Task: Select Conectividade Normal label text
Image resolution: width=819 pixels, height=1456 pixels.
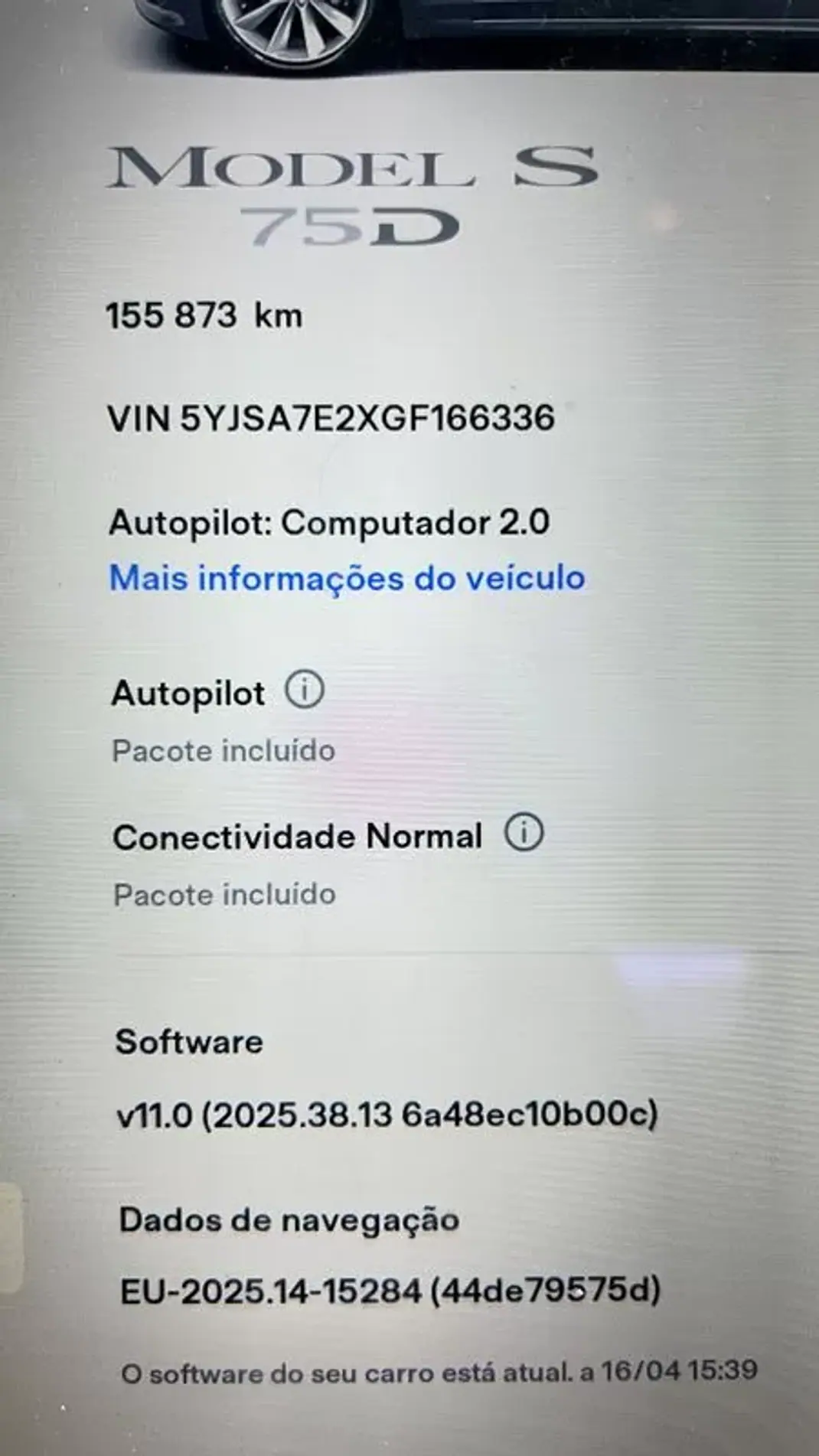Action: pos(296,834)
